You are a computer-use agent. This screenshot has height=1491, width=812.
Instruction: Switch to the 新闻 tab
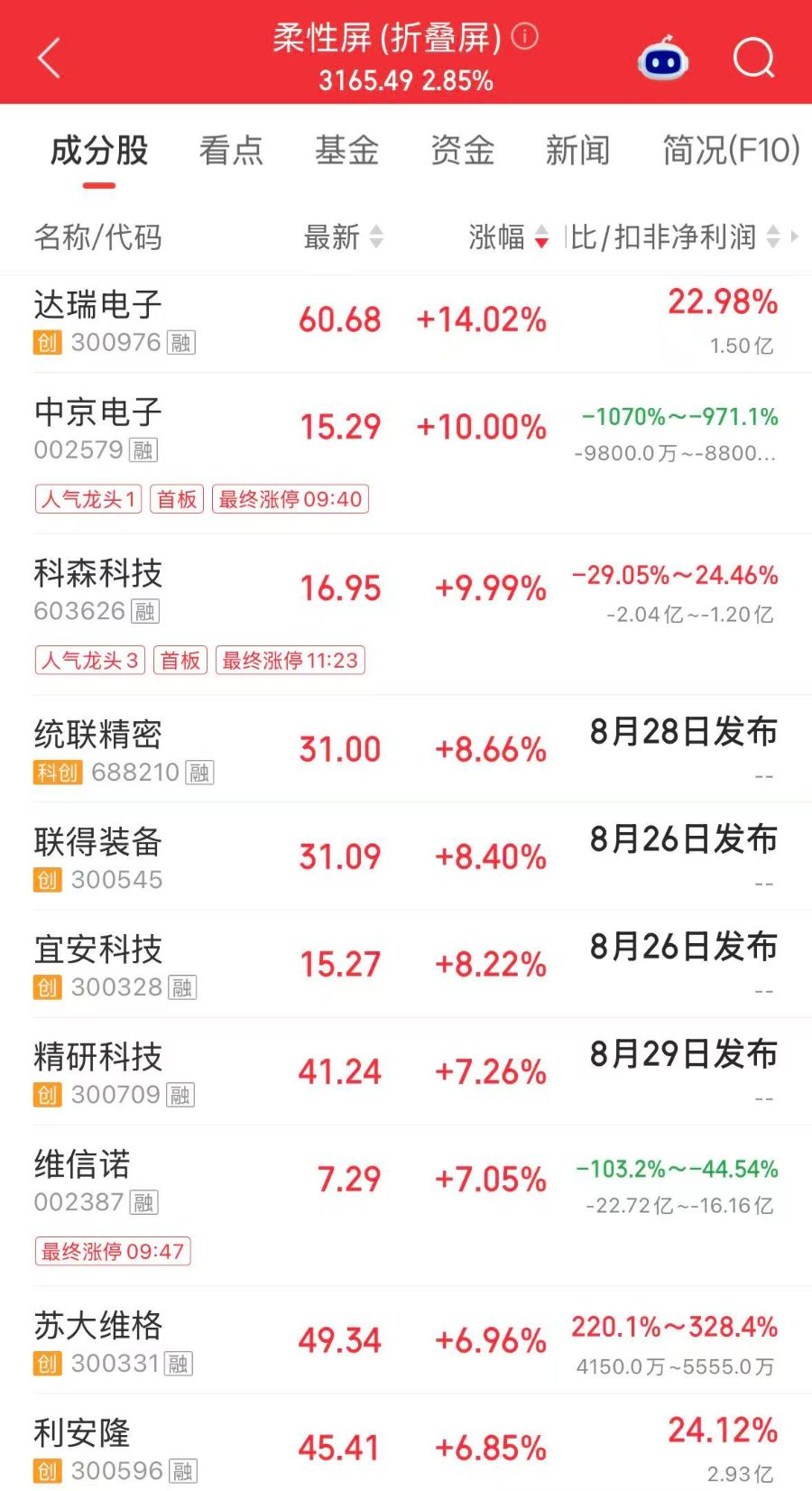click(x=577, y=150)
